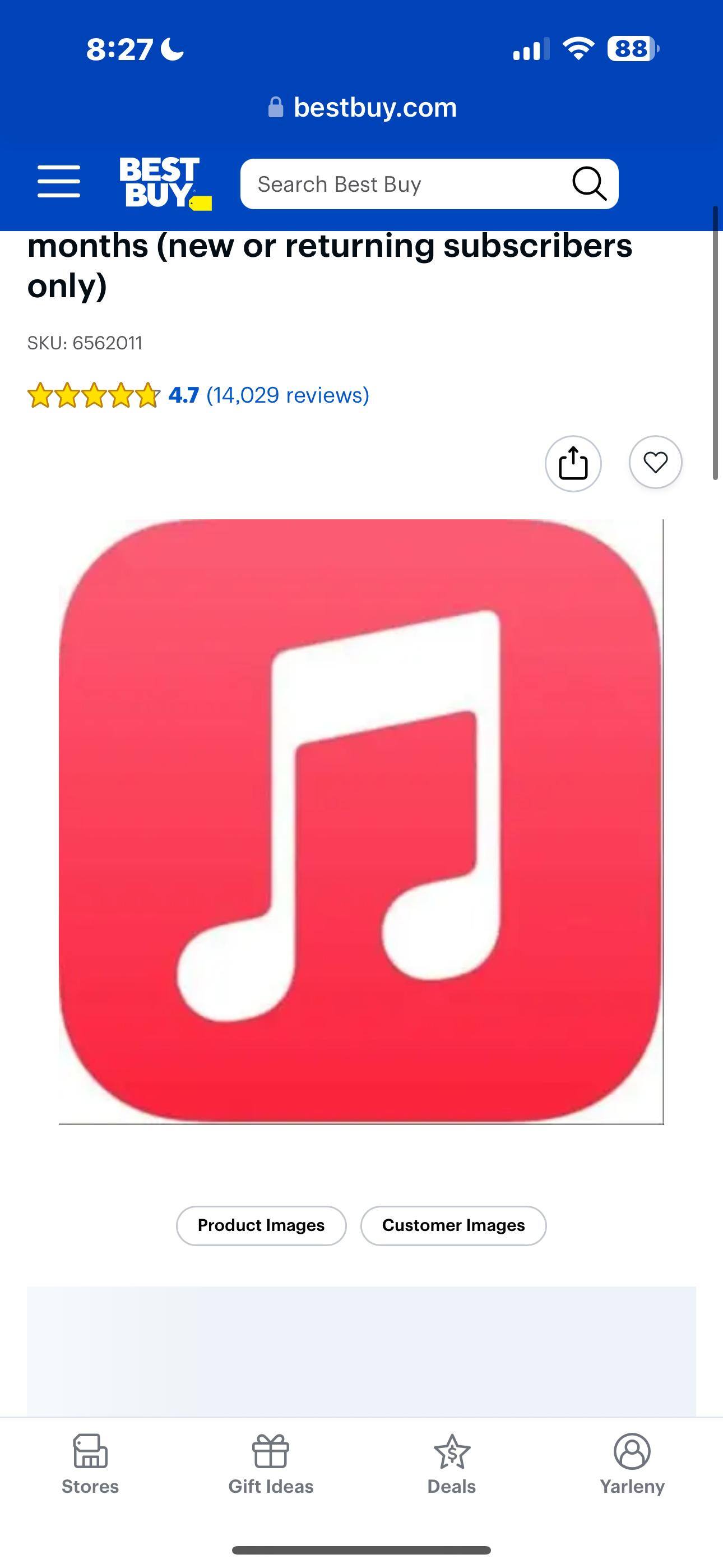This screenshot has width=723, height=1568.
Task: Switch to the Stores tab
Action: click(90, 1464)
